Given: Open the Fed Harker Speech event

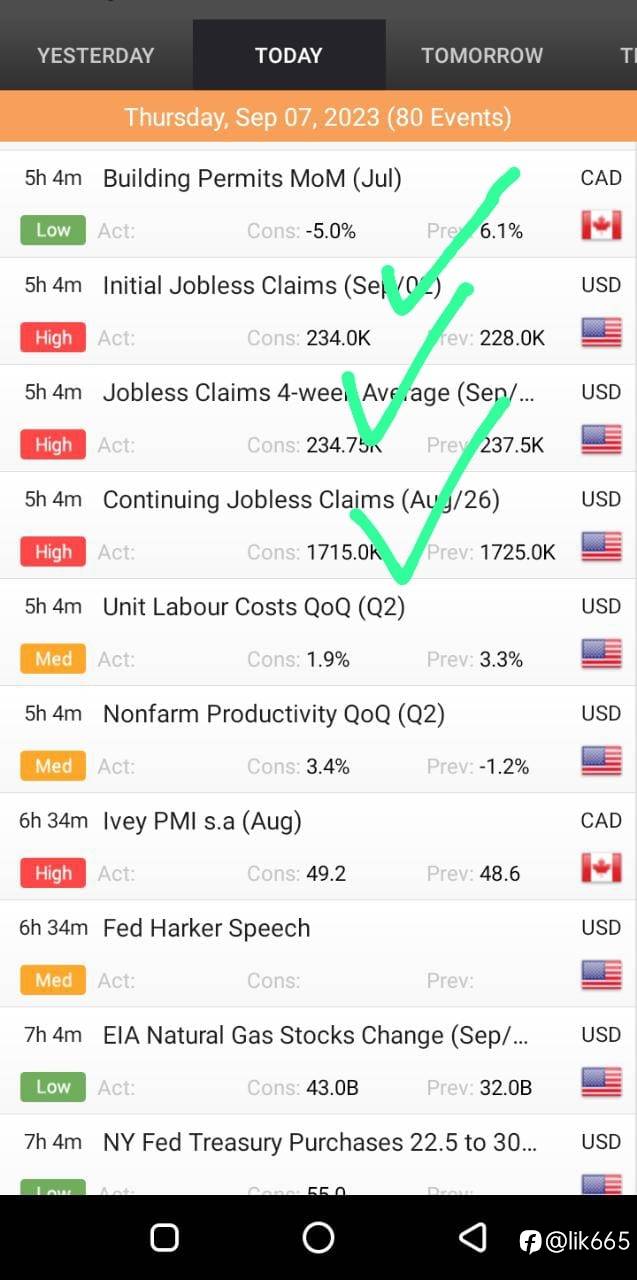Looking at the screenshot, I should (x=318, y=953).
